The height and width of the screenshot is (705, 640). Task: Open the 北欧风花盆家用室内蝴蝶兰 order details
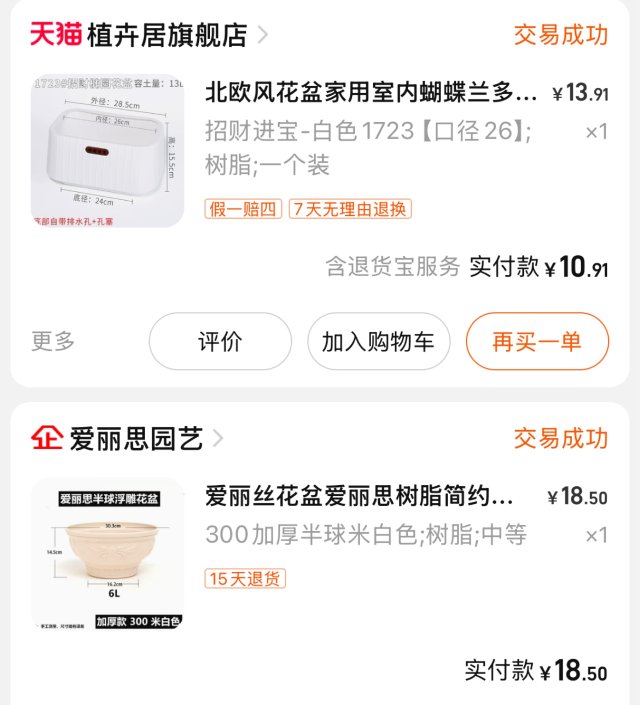(x=372, y=94)
